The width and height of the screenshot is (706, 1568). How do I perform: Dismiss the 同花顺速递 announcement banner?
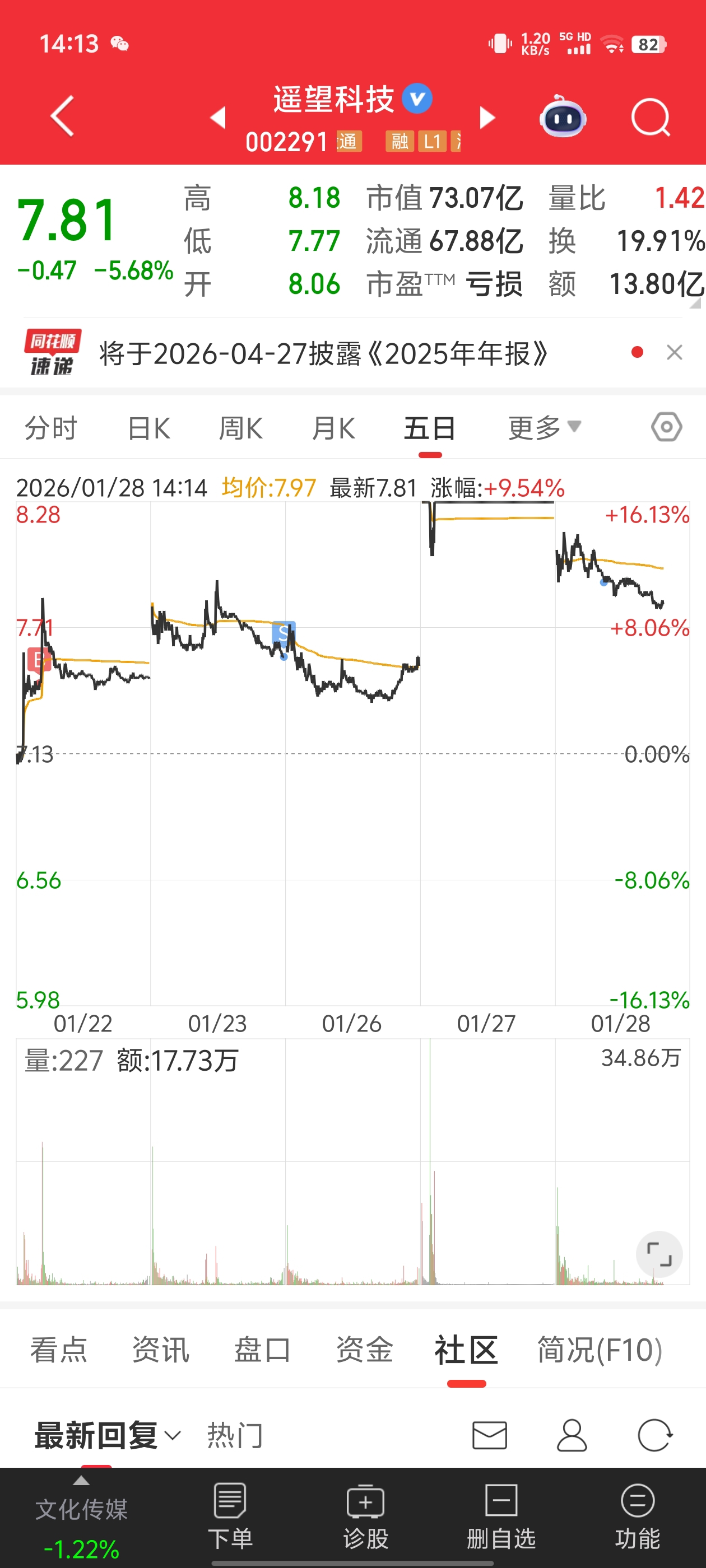pos(674,352)
